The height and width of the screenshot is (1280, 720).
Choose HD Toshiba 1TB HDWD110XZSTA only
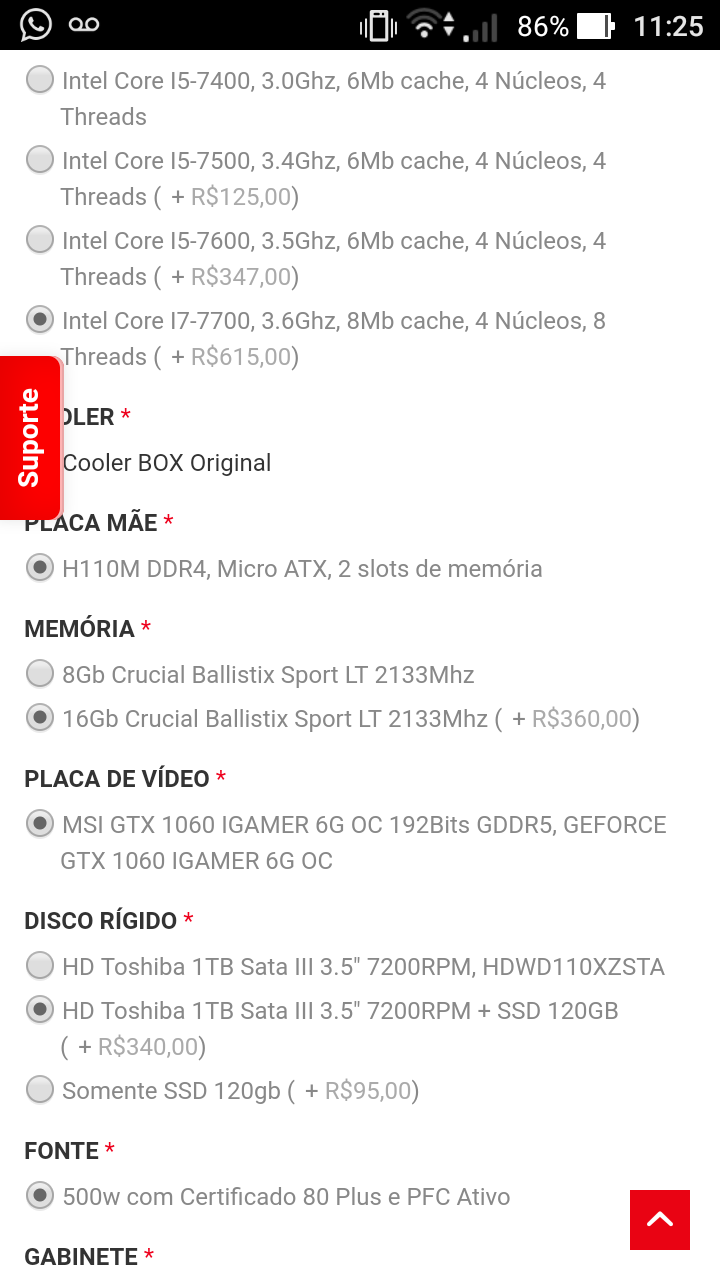(x=40, y=966)
